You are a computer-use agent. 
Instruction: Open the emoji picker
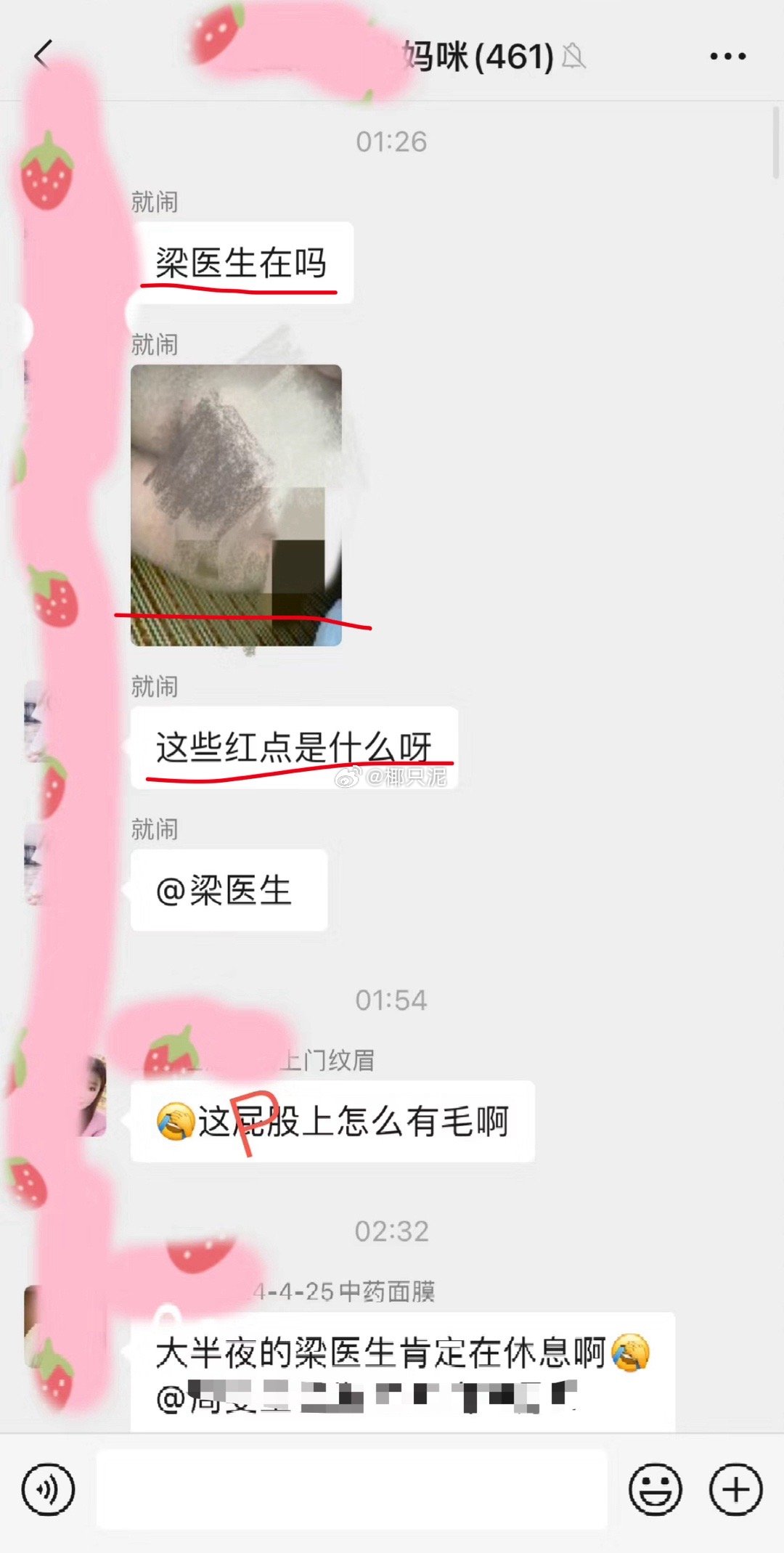(655, 1490)
